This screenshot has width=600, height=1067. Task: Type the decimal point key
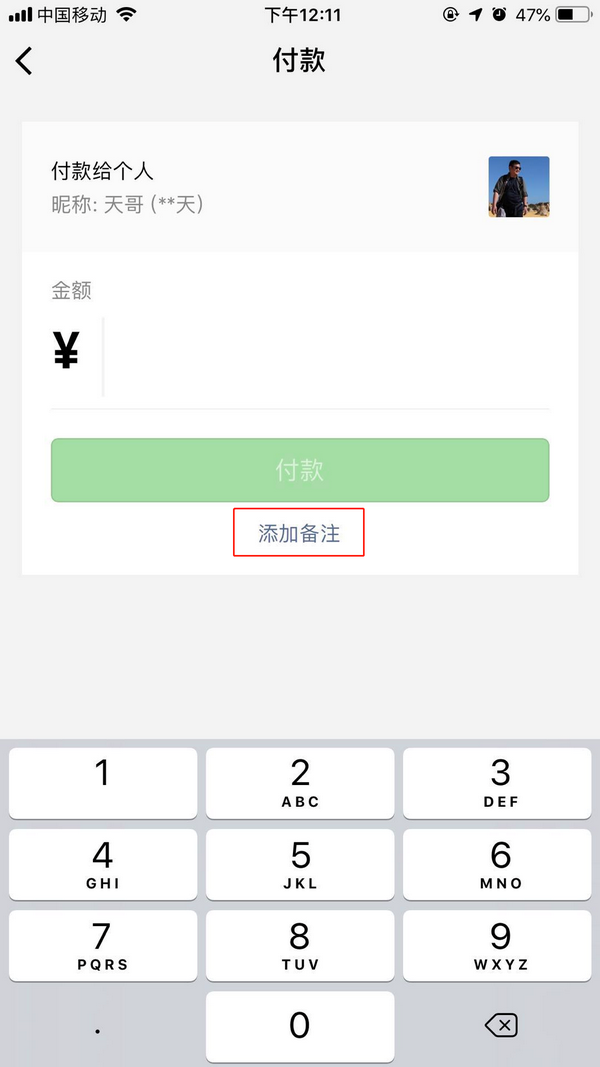(x=103, y=1028)
